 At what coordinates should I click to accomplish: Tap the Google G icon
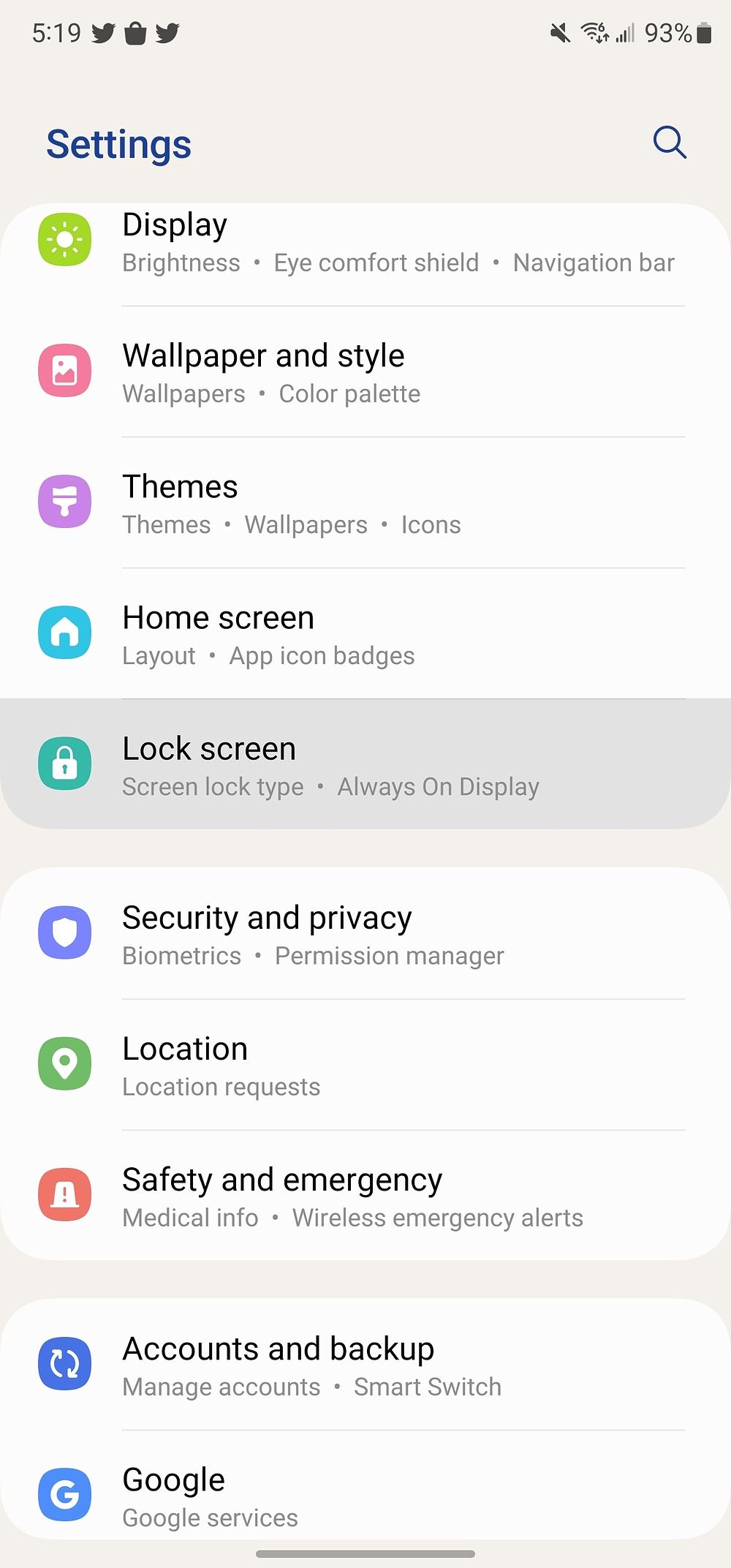click(64, 1495)
